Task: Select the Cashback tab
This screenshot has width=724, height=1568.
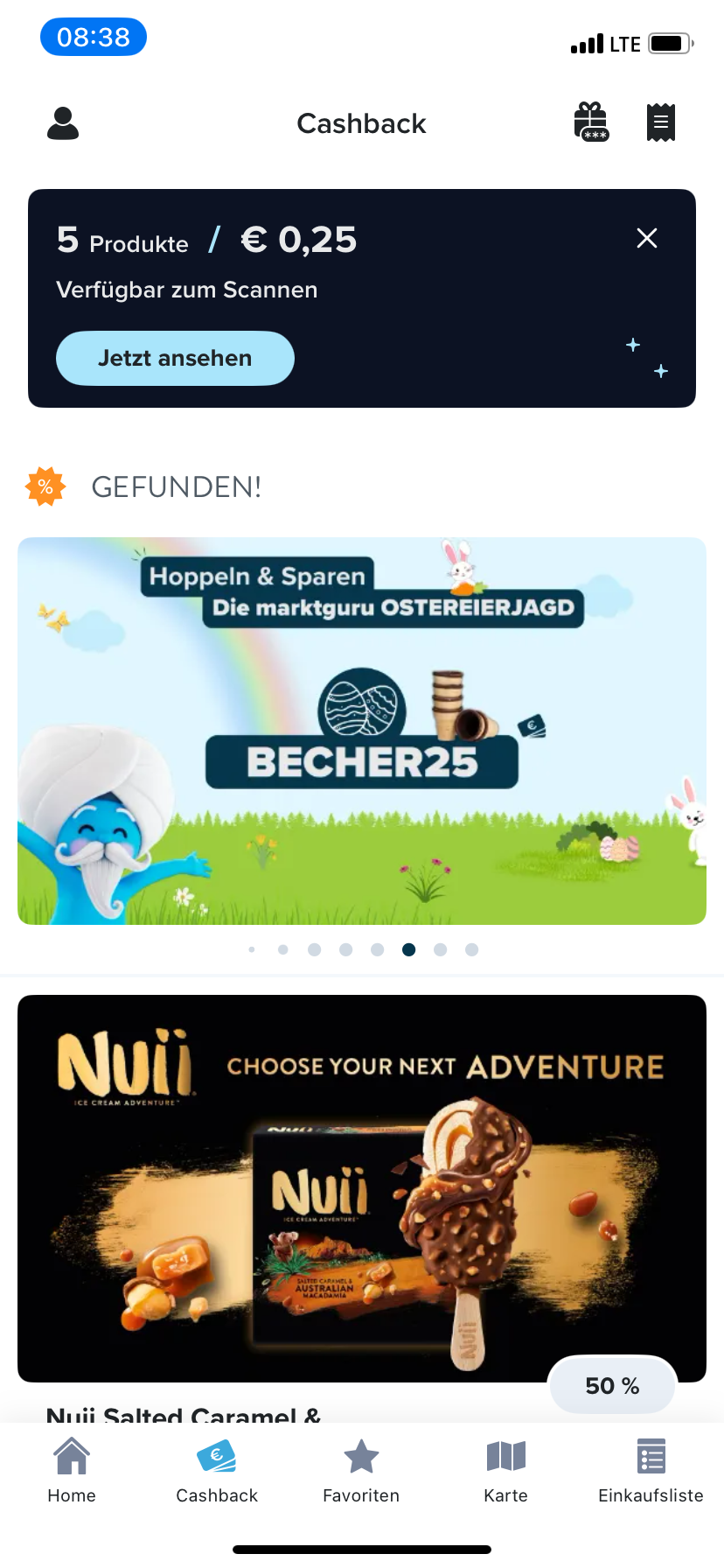Action: point(217,1471)
